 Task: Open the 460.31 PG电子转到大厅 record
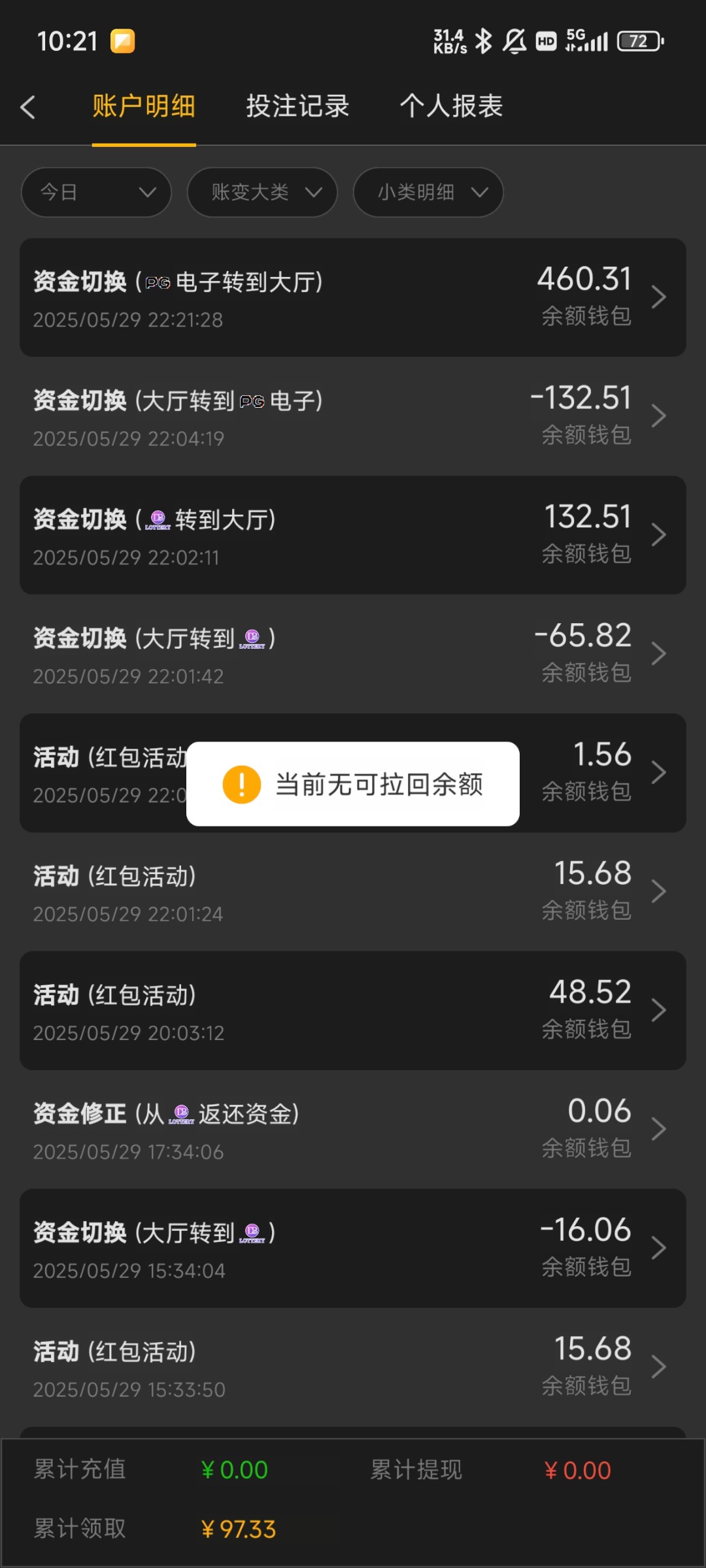point(353,297)
